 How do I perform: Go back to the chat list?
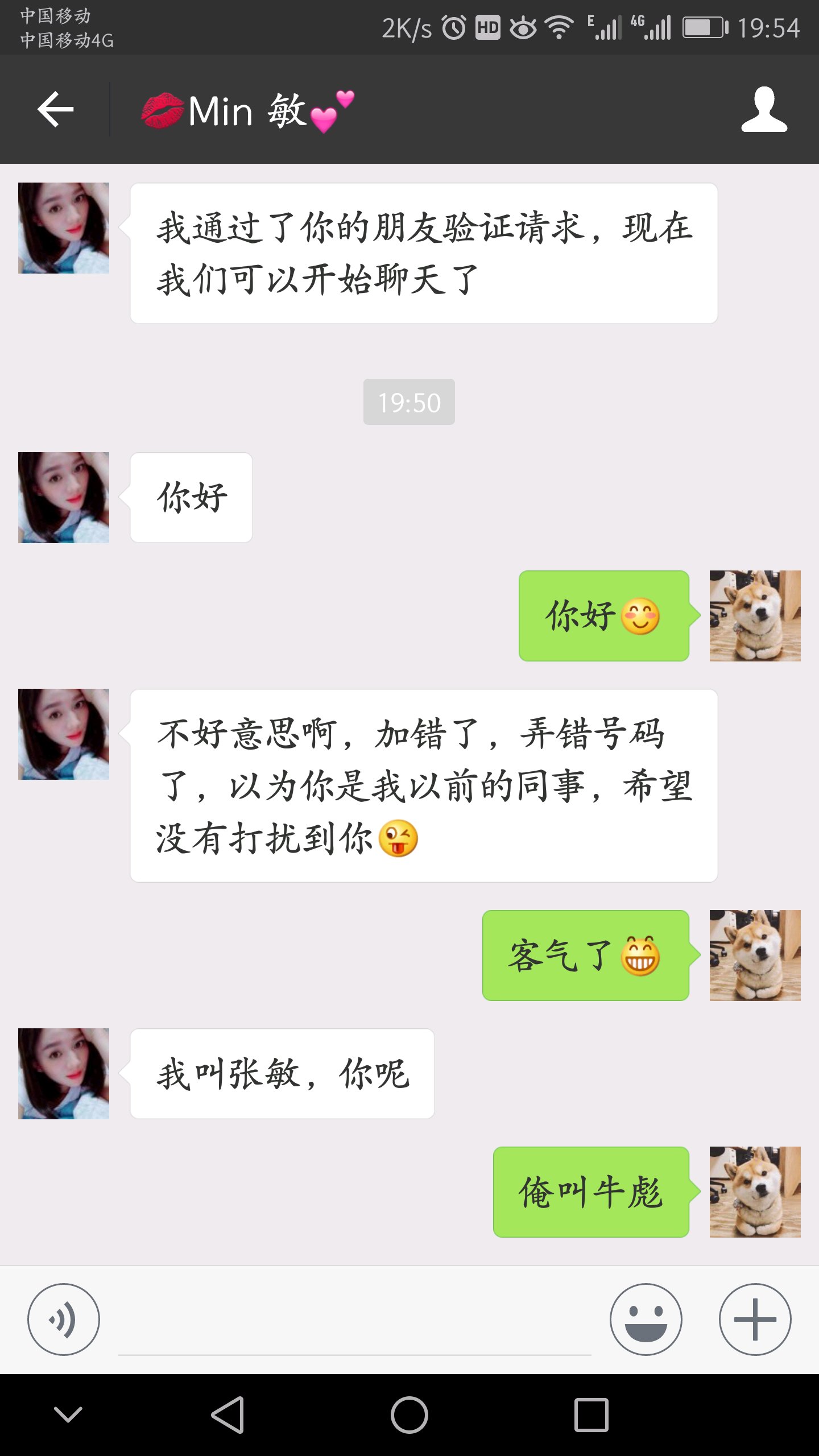tap(56, 109)
